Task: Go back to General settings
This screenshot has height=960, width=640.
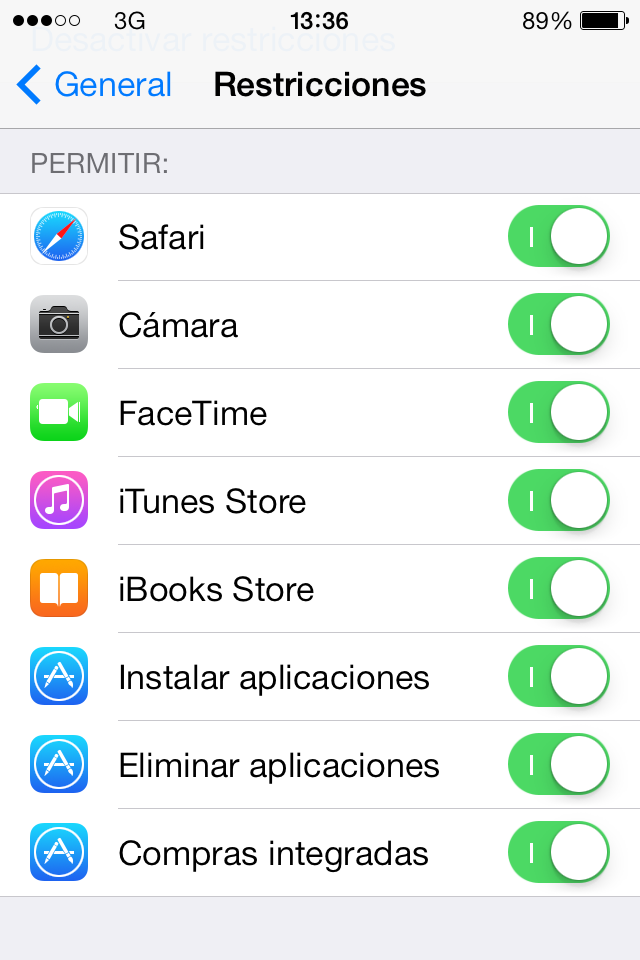Action: pos(95,85)
